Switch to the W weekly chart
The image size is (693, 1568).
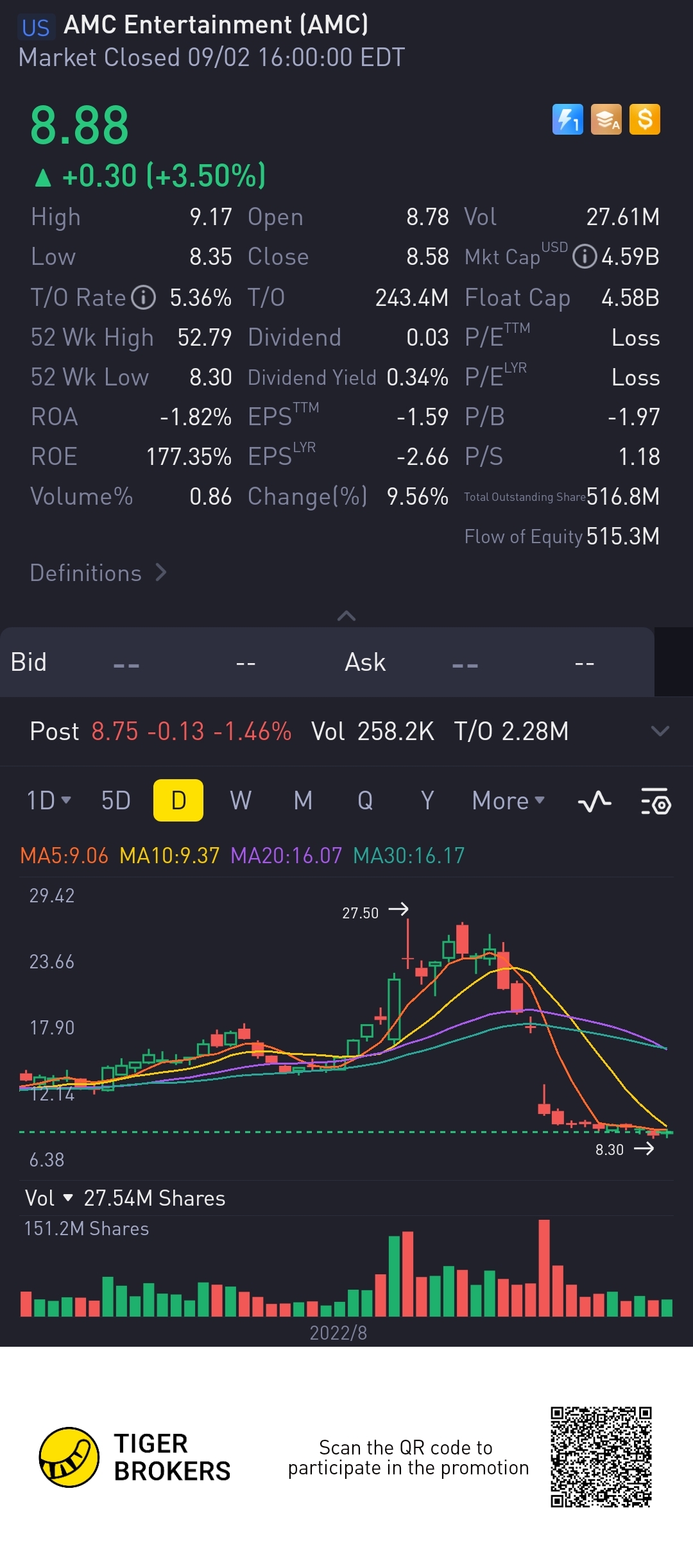coord(241,800)
